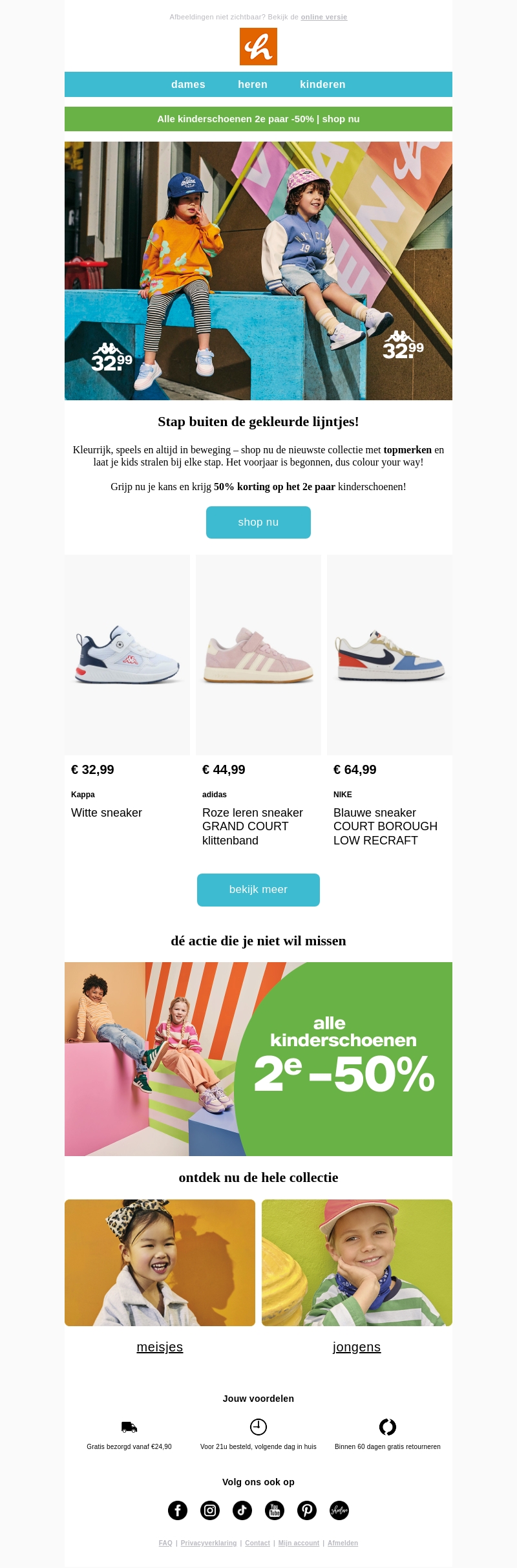
Task: Tap the green kinderschoenen -50% banner
Action: [258, 119]
